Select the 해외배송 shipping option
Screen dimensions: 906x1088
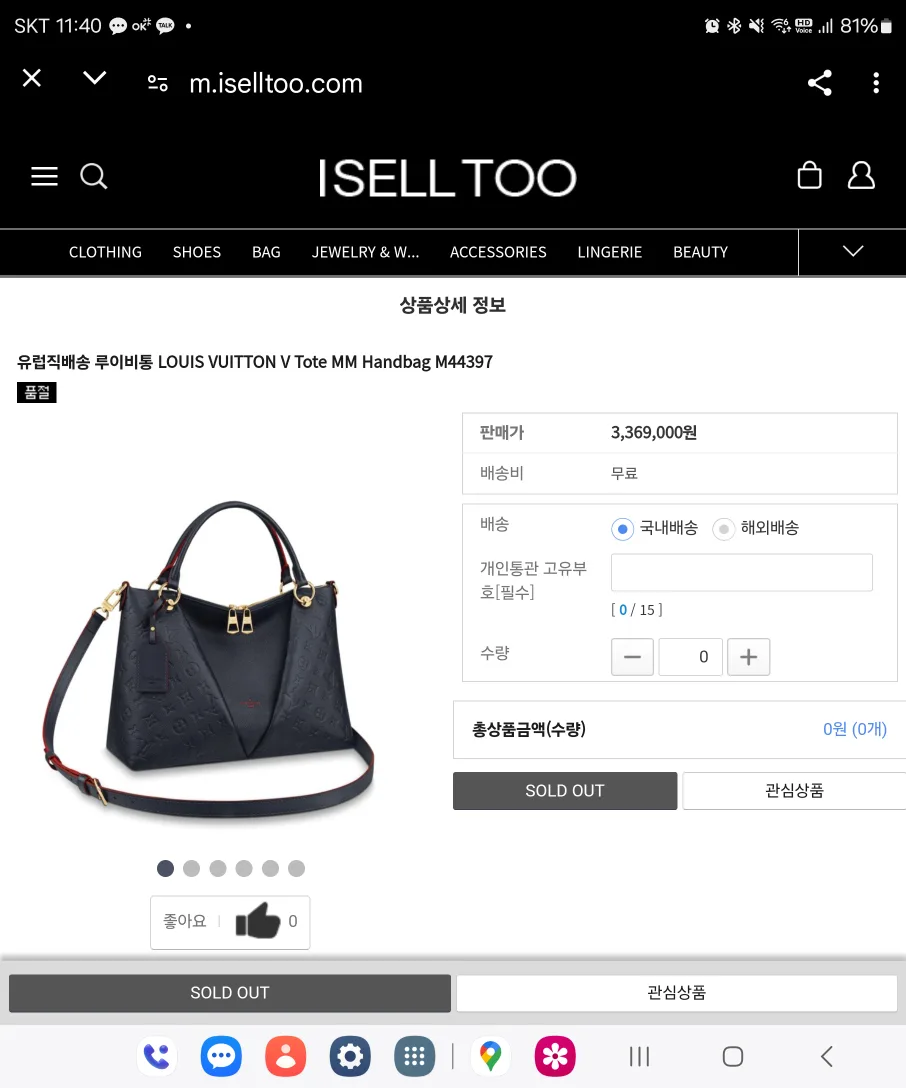[x=724, y=529]
